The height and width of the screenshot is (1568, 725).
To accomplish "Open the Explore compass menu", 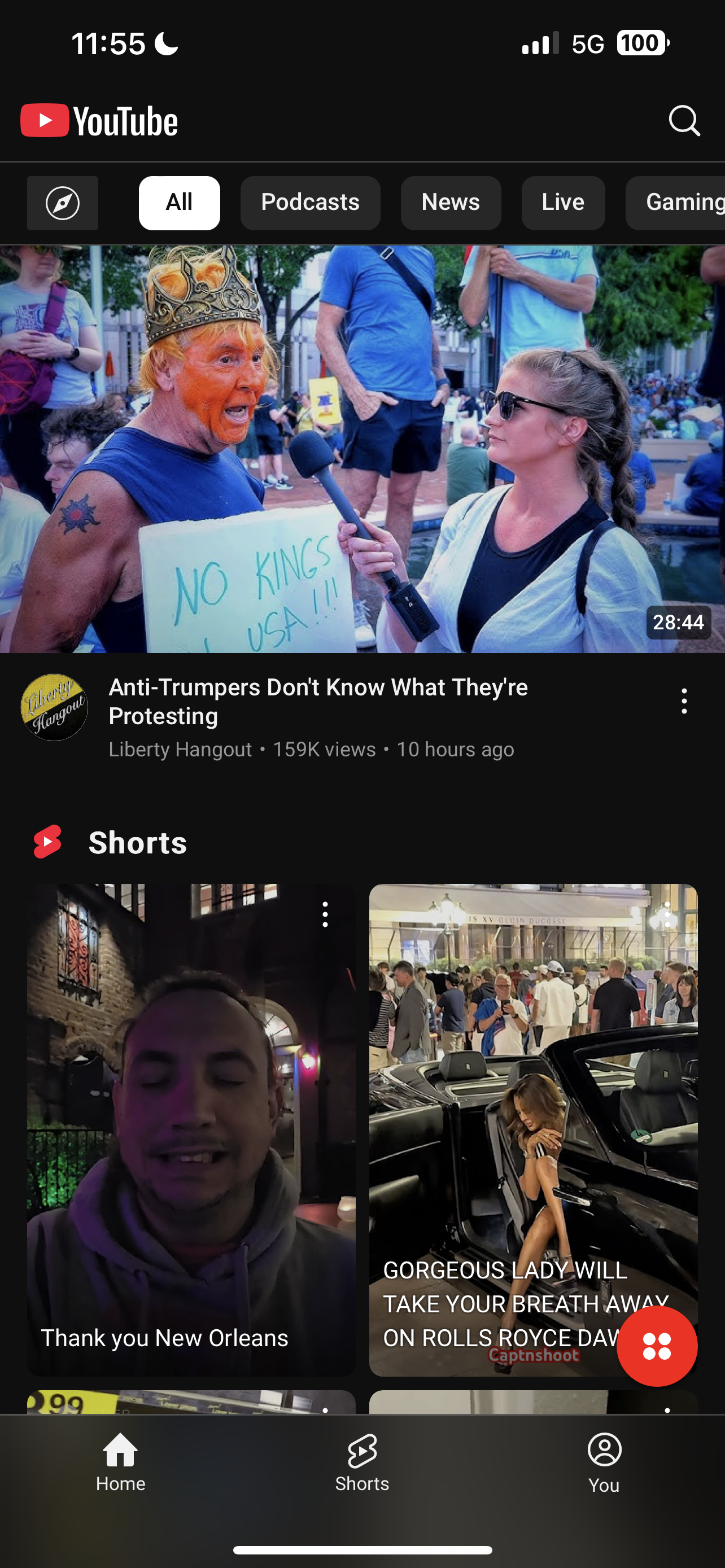I will [63, 203].
